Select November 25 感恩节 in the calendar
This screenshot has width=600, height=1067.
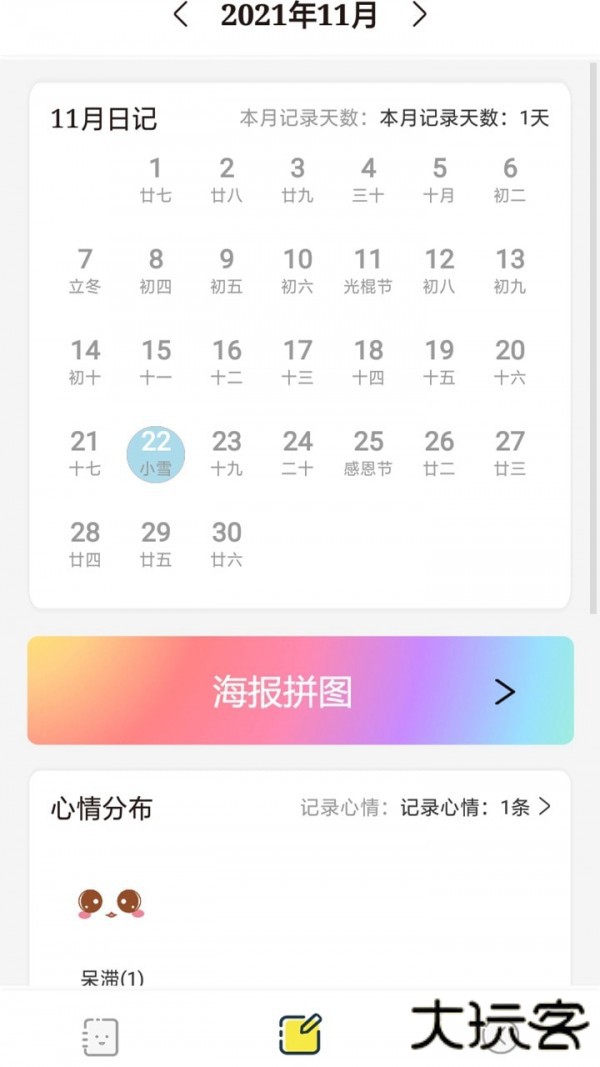[x=368, y=453]
